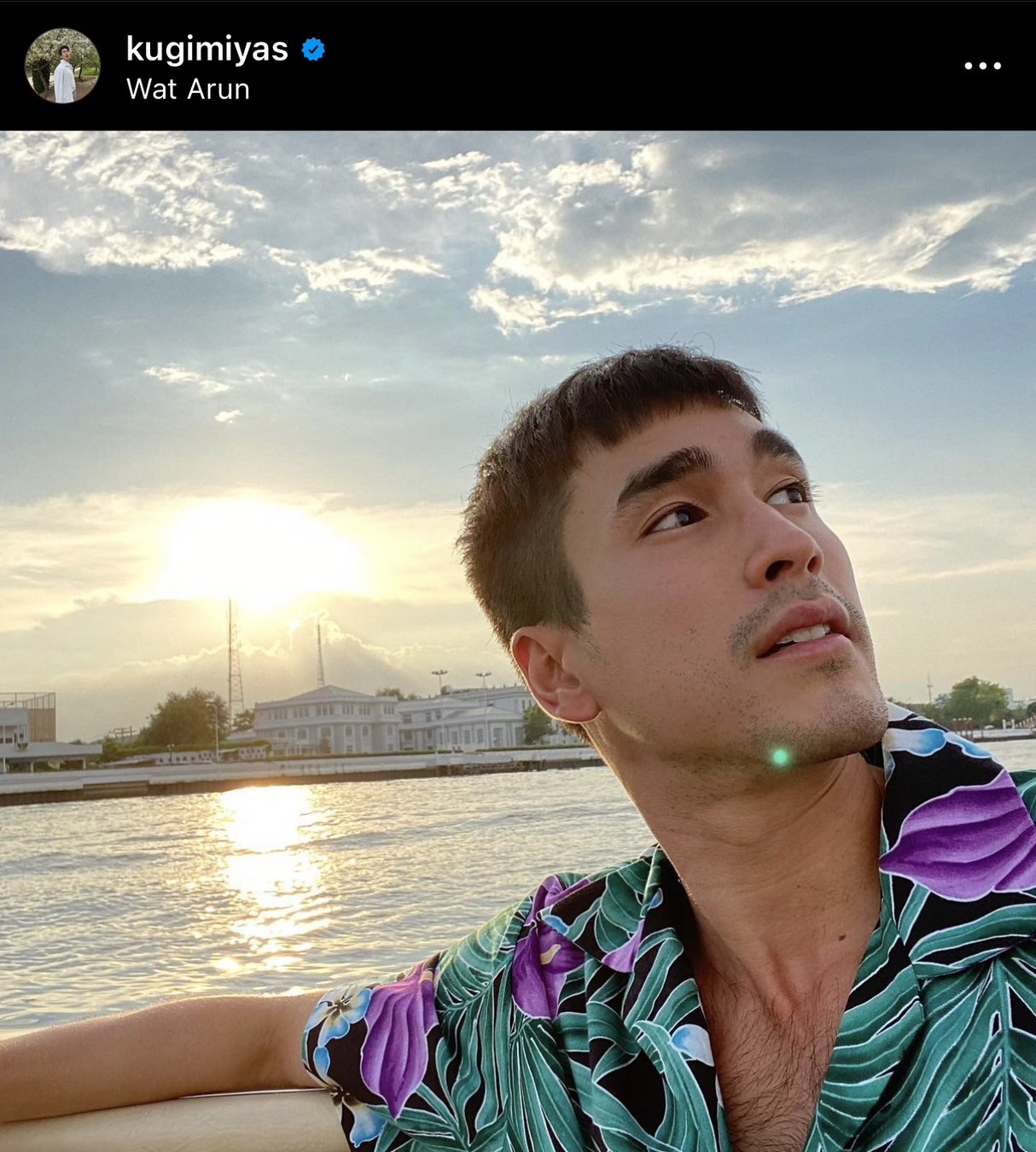The width and height of the screenshot is (1036, 1152).
Task: Click the verified badge next to kugimiyas
Action: [312, 51]
